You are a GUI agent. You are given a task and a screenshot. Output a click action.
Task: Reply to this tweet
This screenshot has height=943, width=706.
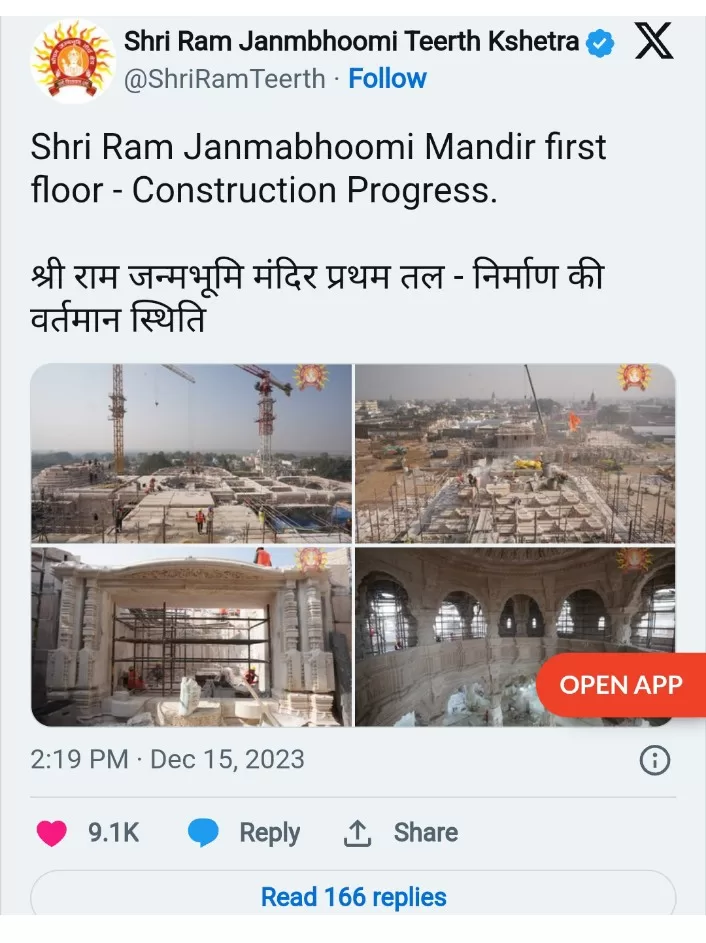click(x=245, y=833)
